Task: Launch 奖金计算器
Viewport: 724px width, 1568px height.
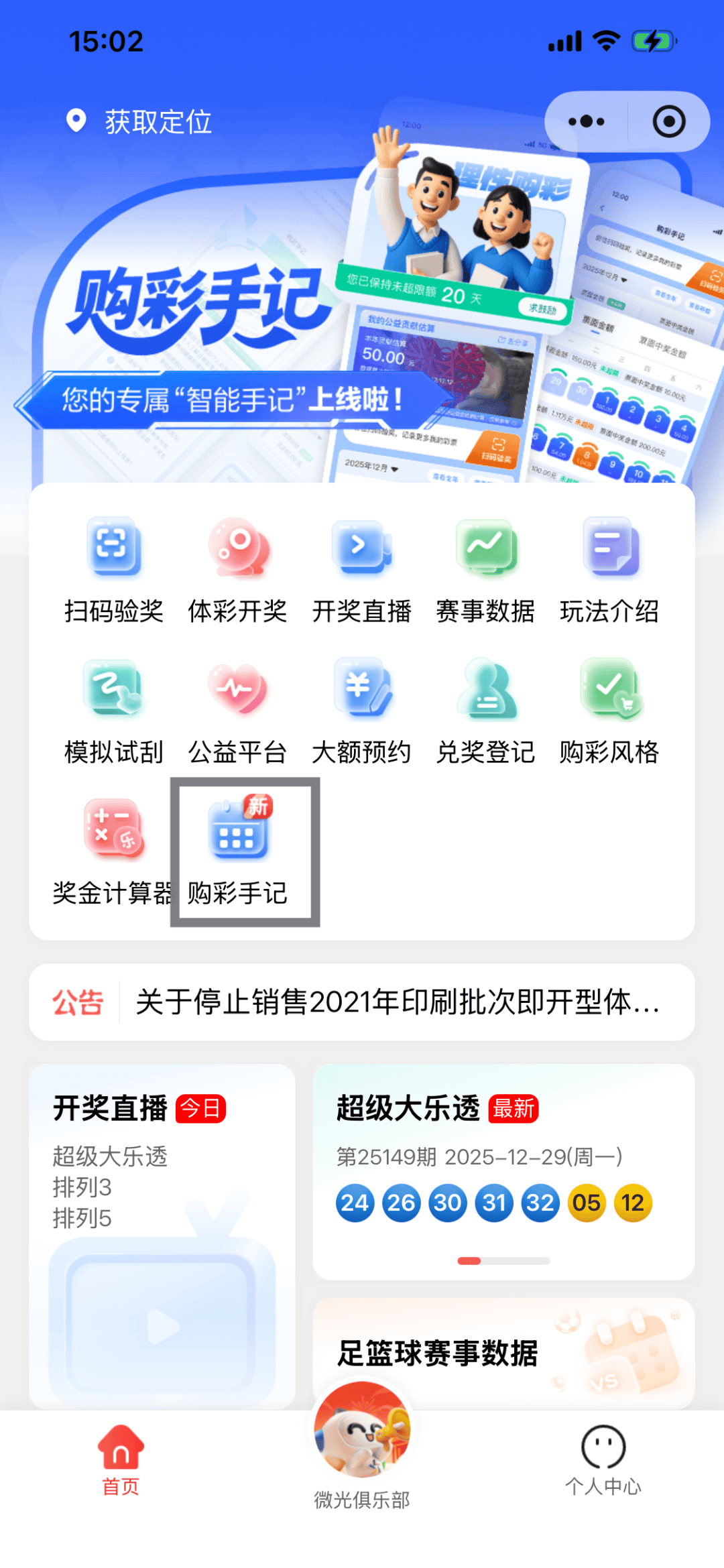Action: tap(113, 851)
